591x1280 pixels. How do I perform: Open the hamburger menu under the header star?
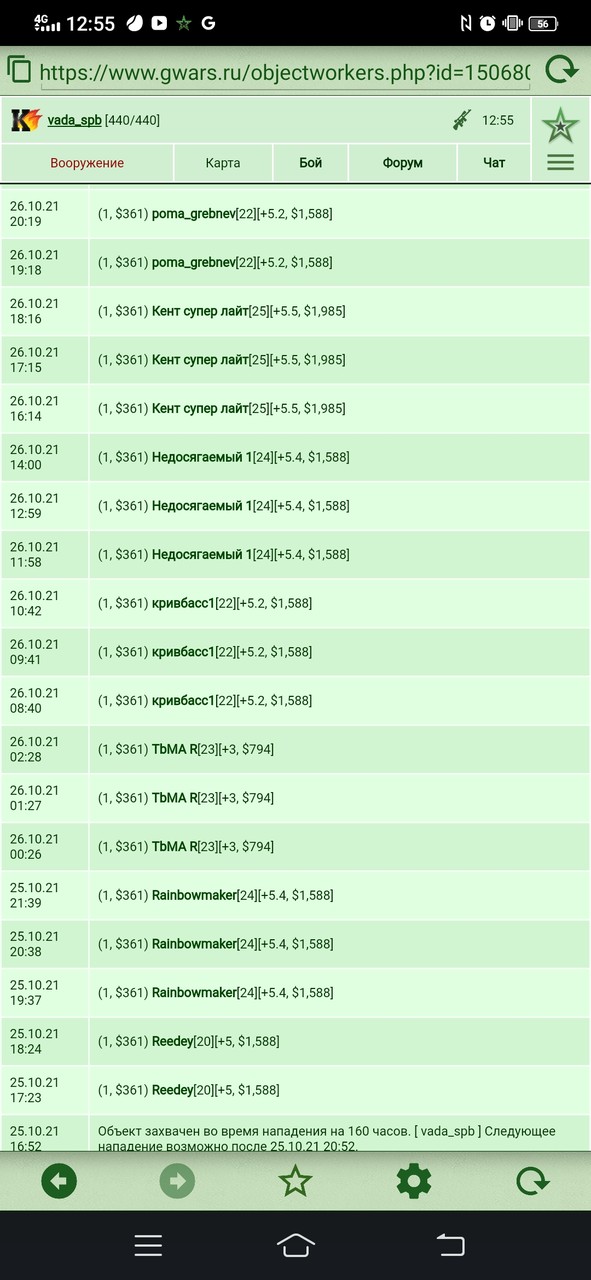click(560, 162)
